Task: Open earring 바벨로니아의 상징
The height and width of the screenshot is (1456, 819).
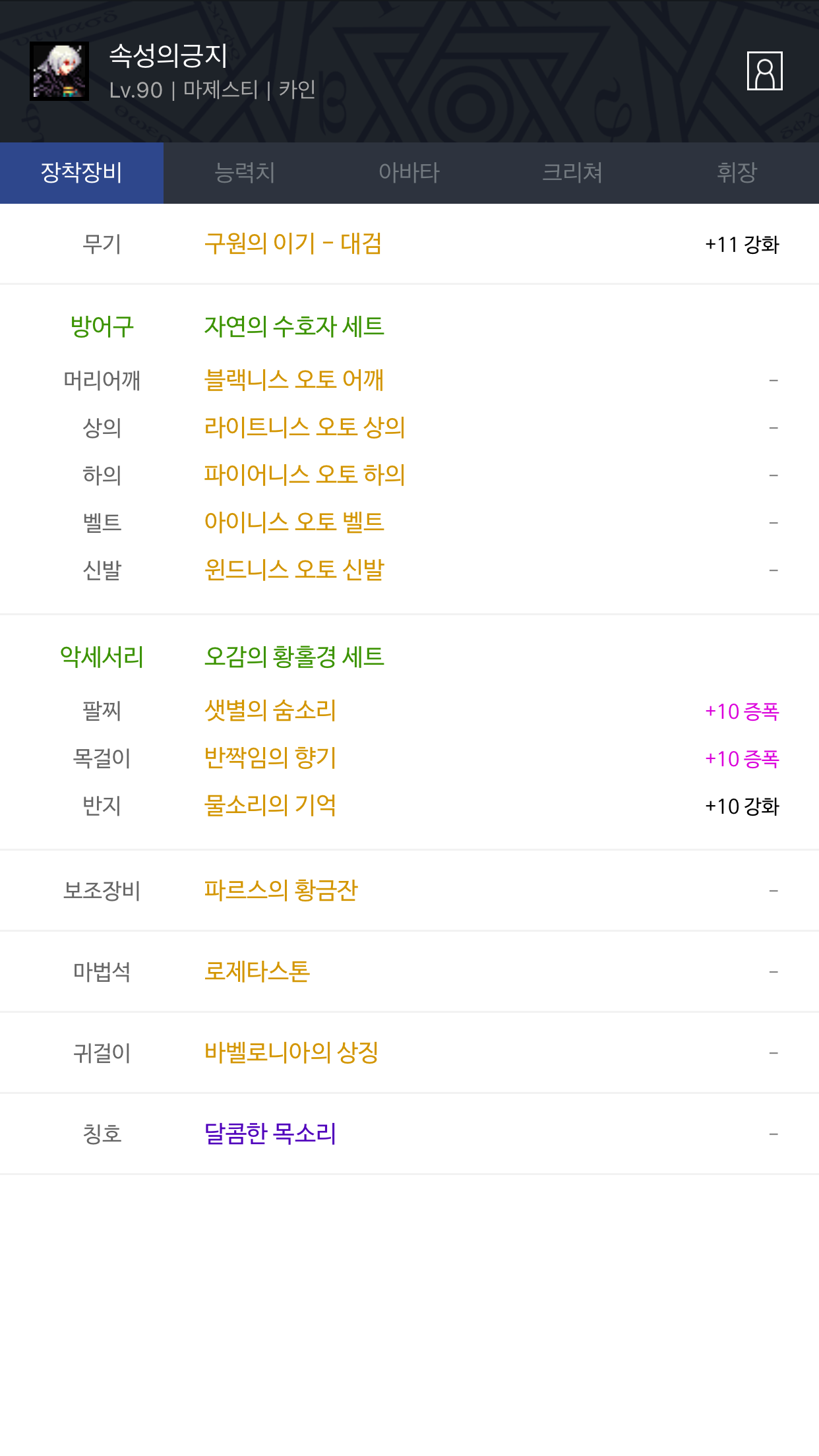Action: coord(291,1052)
